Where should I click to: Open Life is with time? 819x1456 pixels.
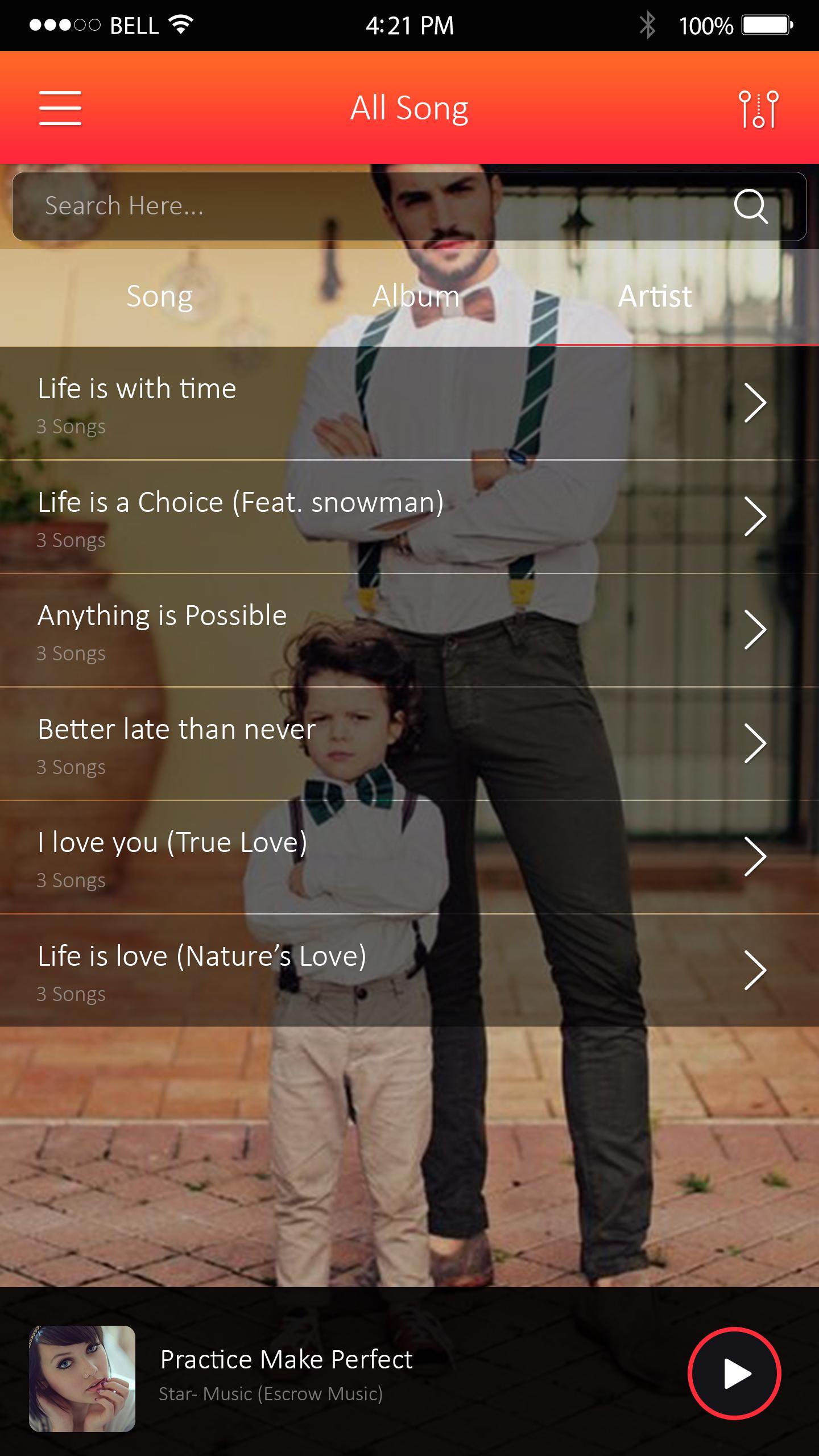(409, 403)
